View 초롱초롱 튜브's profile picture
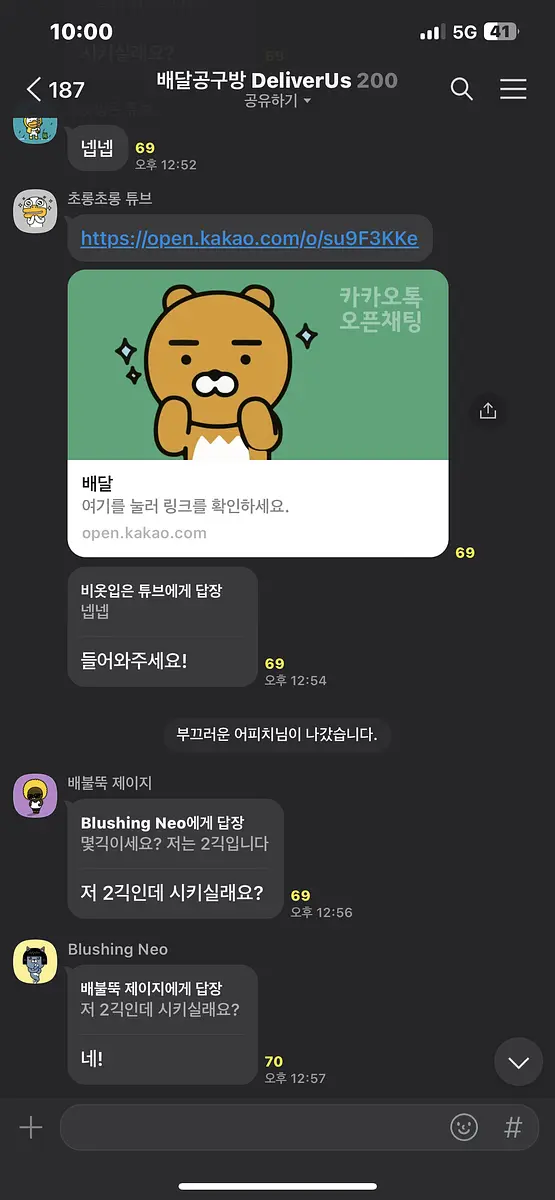This screenshot has height=1200, width=555. 35,211
